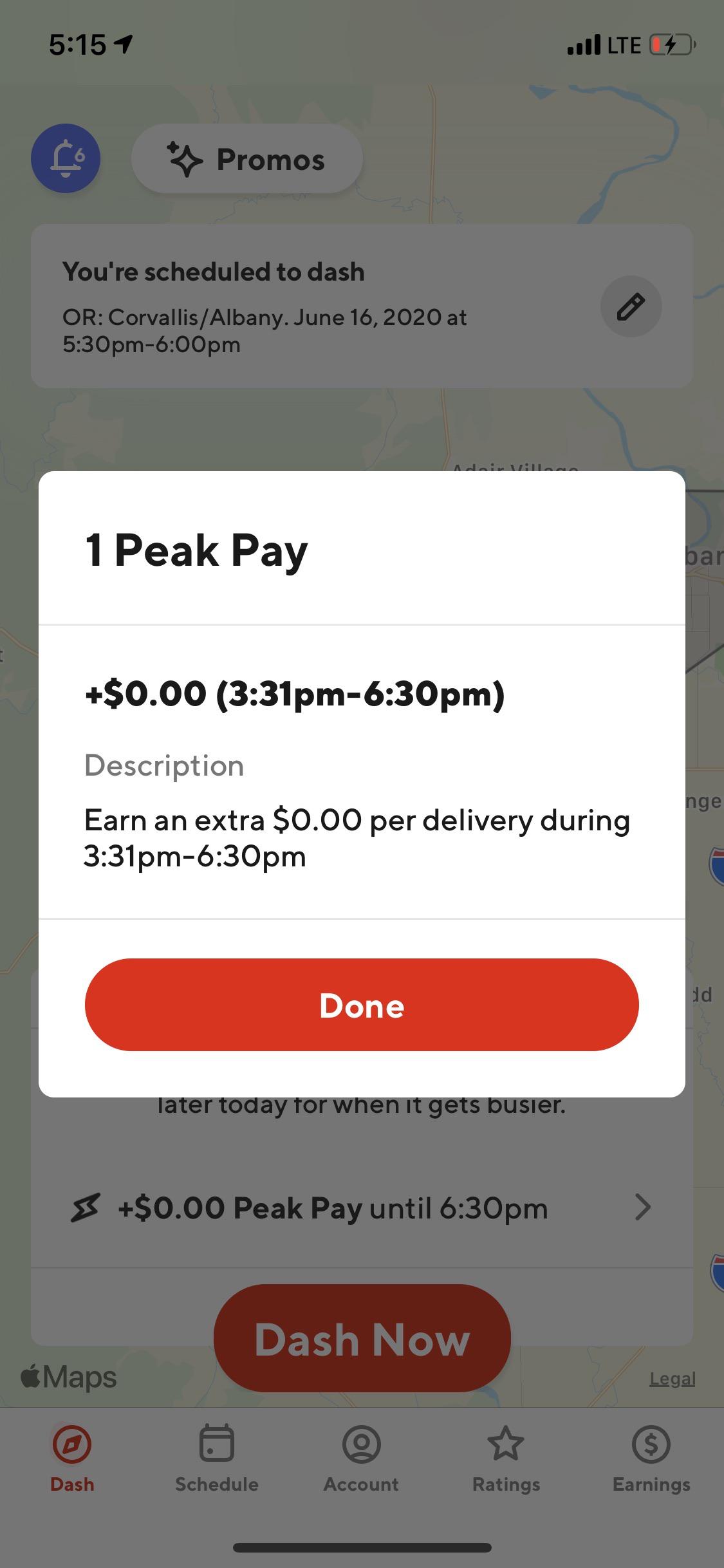Tap the home indicator bar at bottom
Image resolution: width=724 pixels, height=1568 pixels.
362,1548
